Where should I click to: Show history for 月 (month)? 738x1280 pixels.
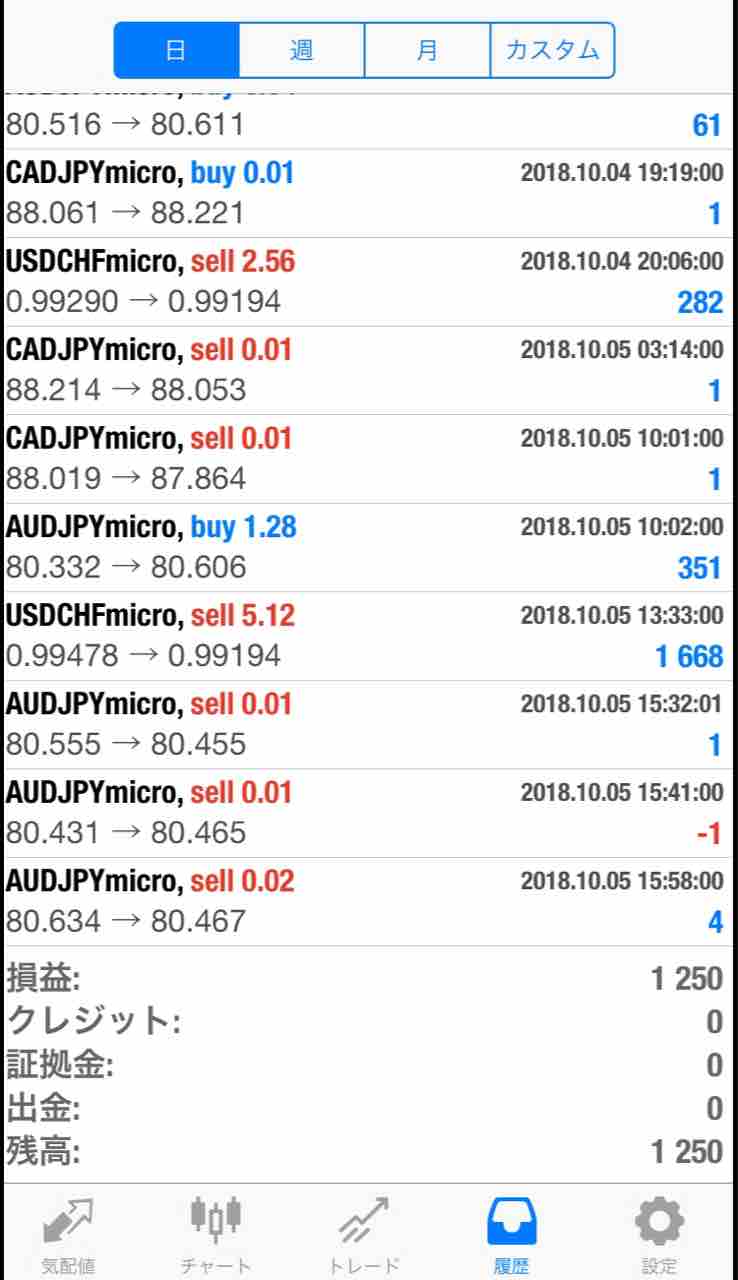coord(427,50)
